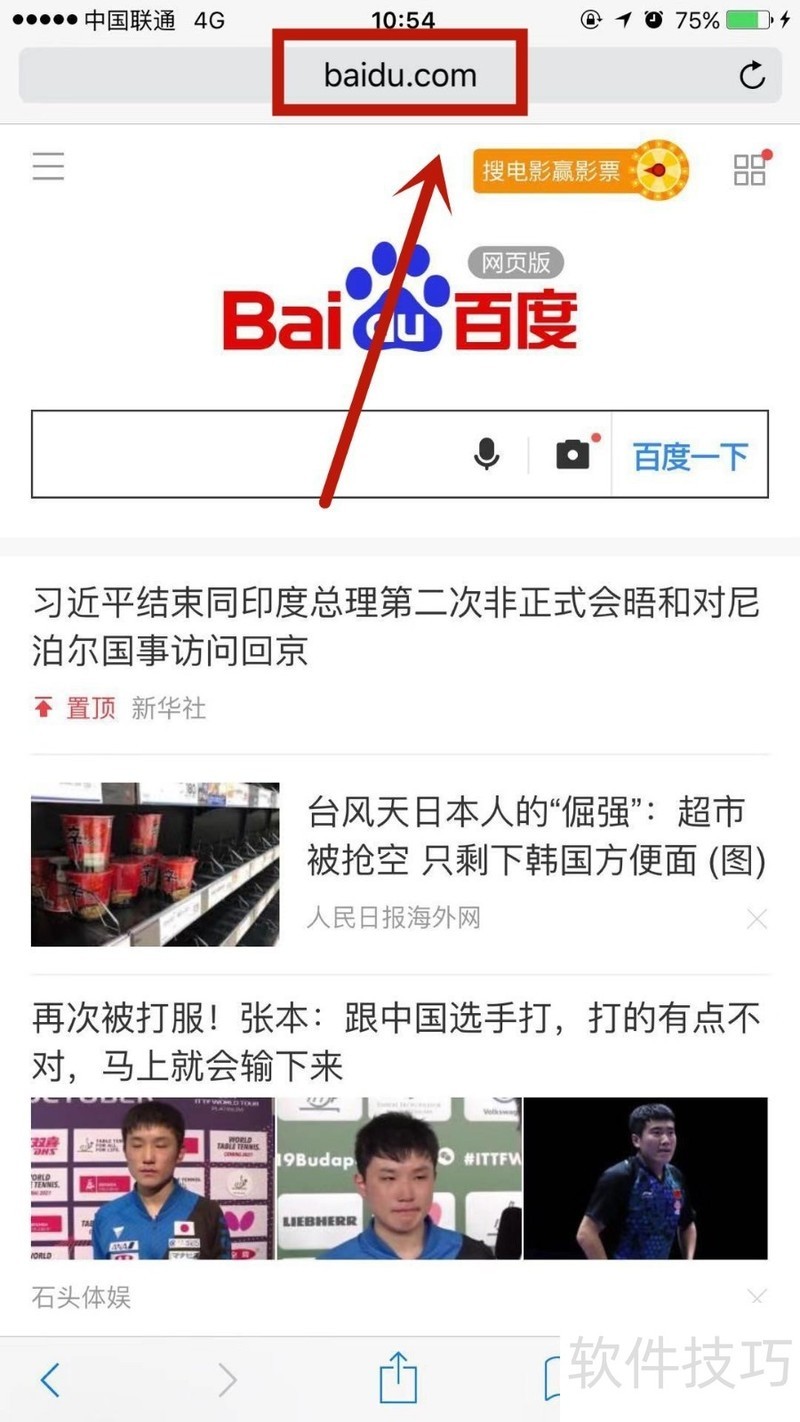The image size is (800, 1422).
Task: Dismiss the 石头体娱 article
Action: point(757,1297)
